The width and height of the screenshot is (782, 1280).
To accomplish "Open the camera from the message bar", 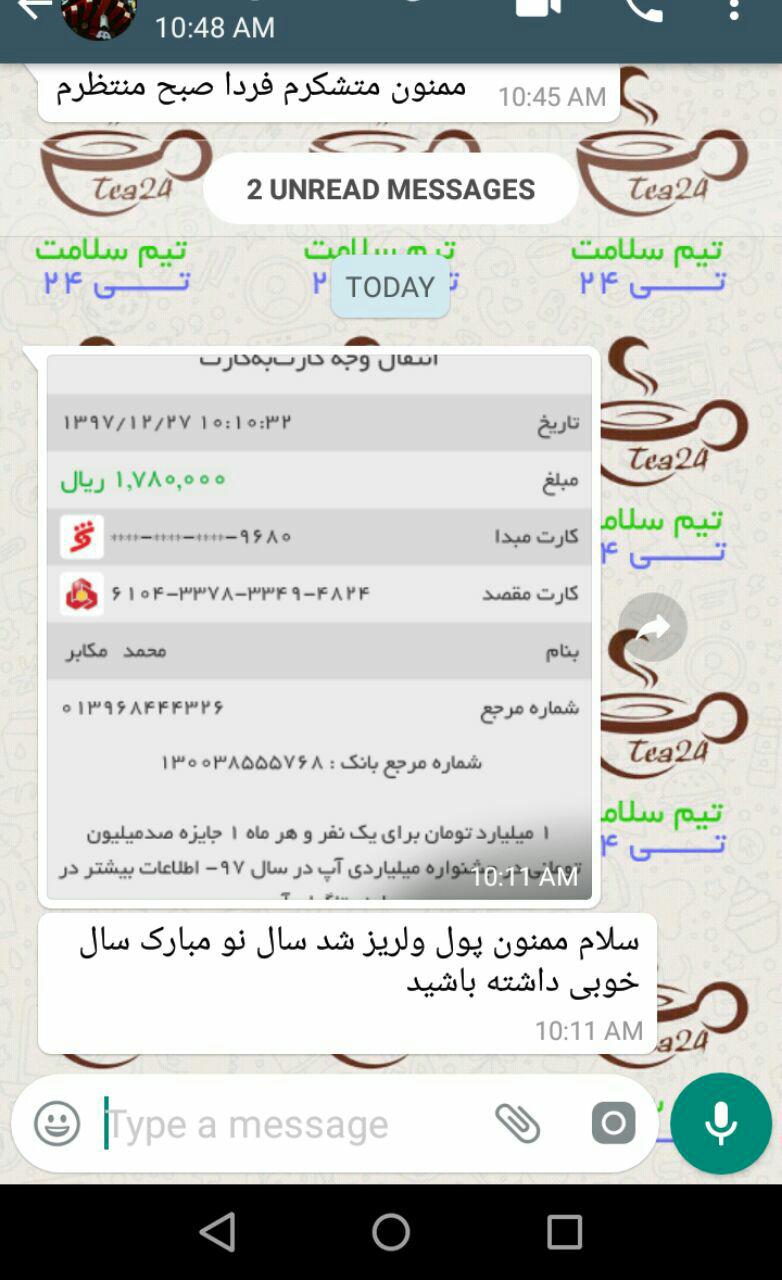I will pos(613,1123).
